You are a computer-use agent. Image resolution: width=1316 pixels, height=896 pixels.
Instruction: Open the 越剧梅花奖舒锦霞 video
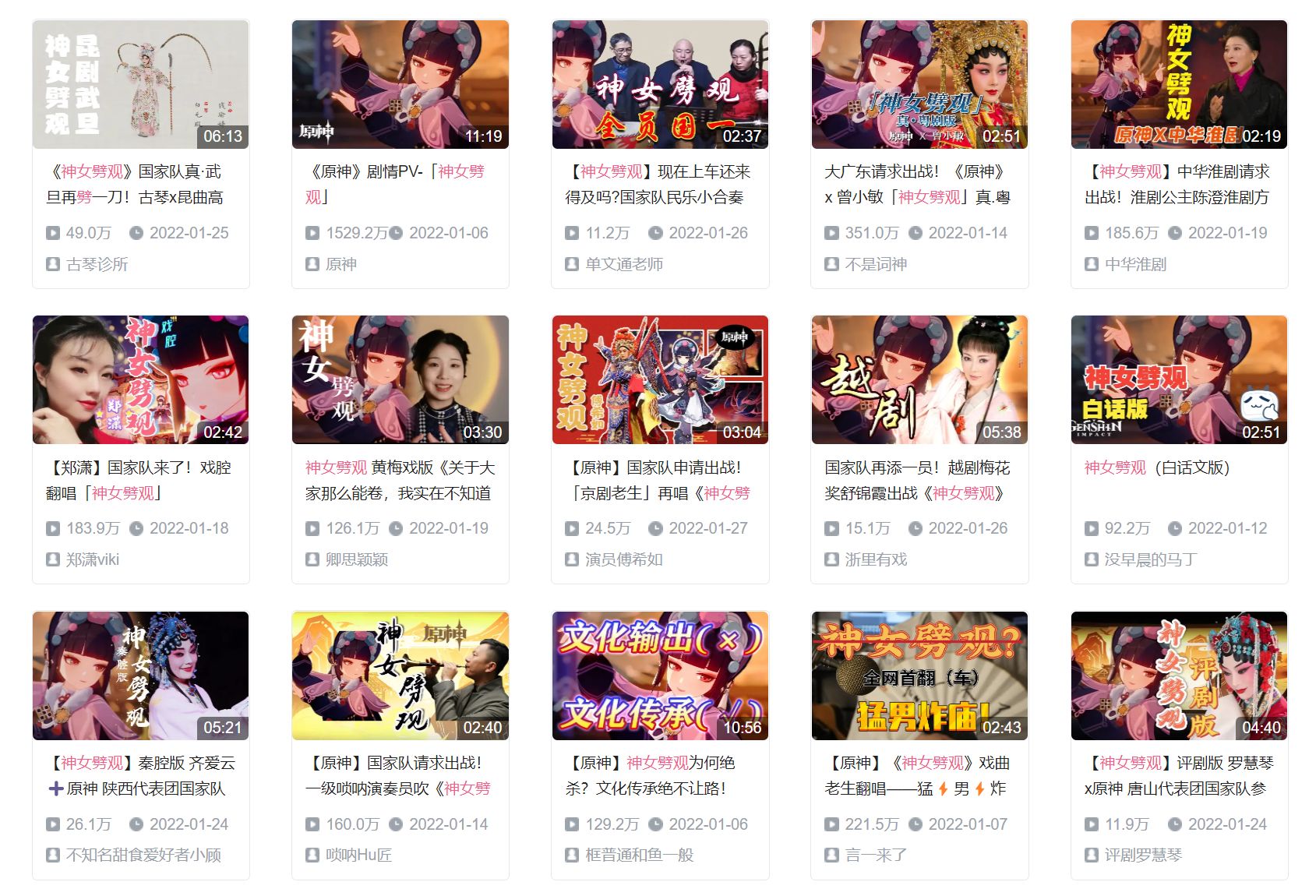click(x=919, y=380)
